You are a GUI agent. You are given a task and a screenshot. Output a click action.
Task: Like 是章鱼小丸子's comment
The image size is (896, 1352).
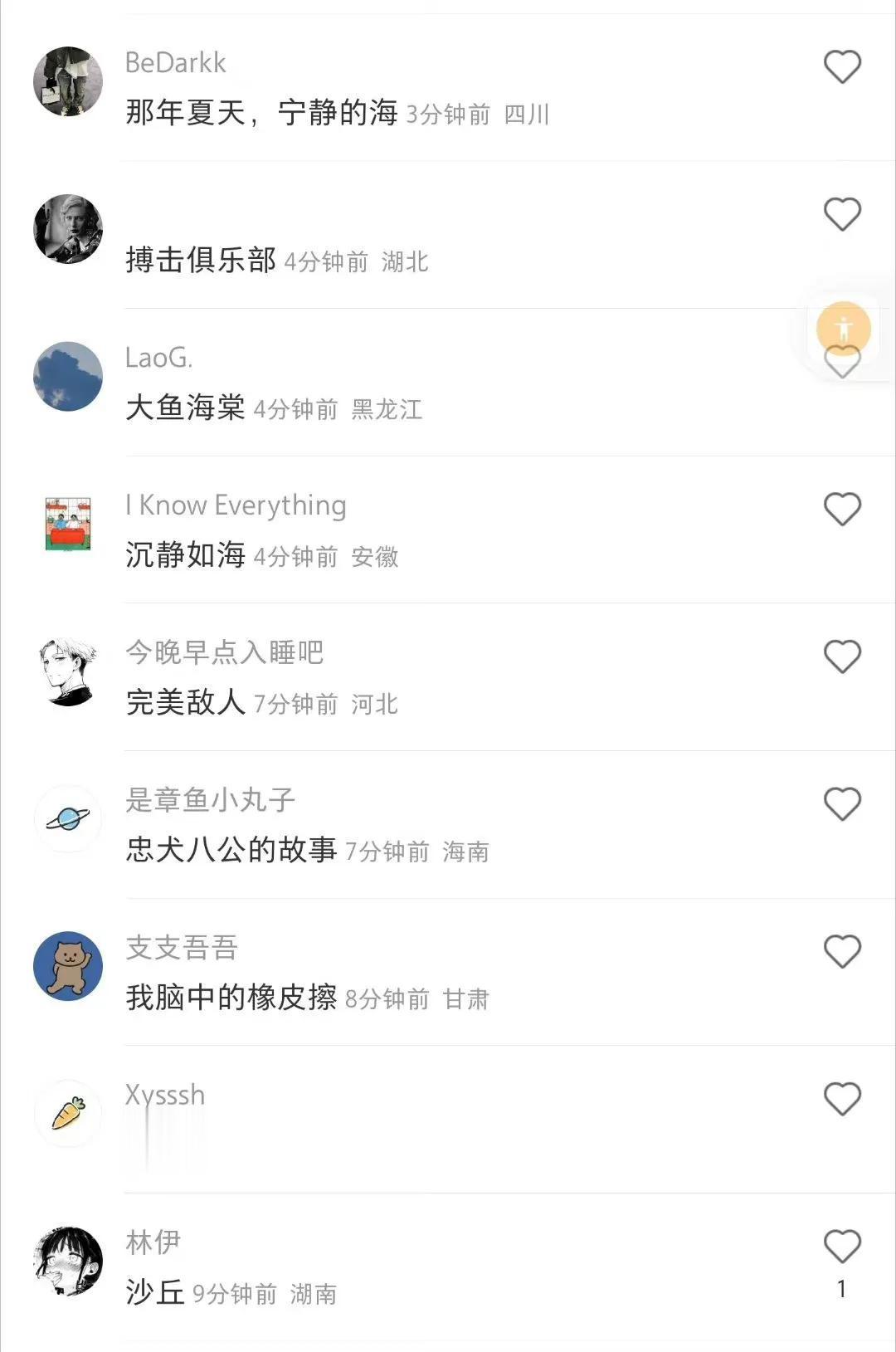click(842, 804)
